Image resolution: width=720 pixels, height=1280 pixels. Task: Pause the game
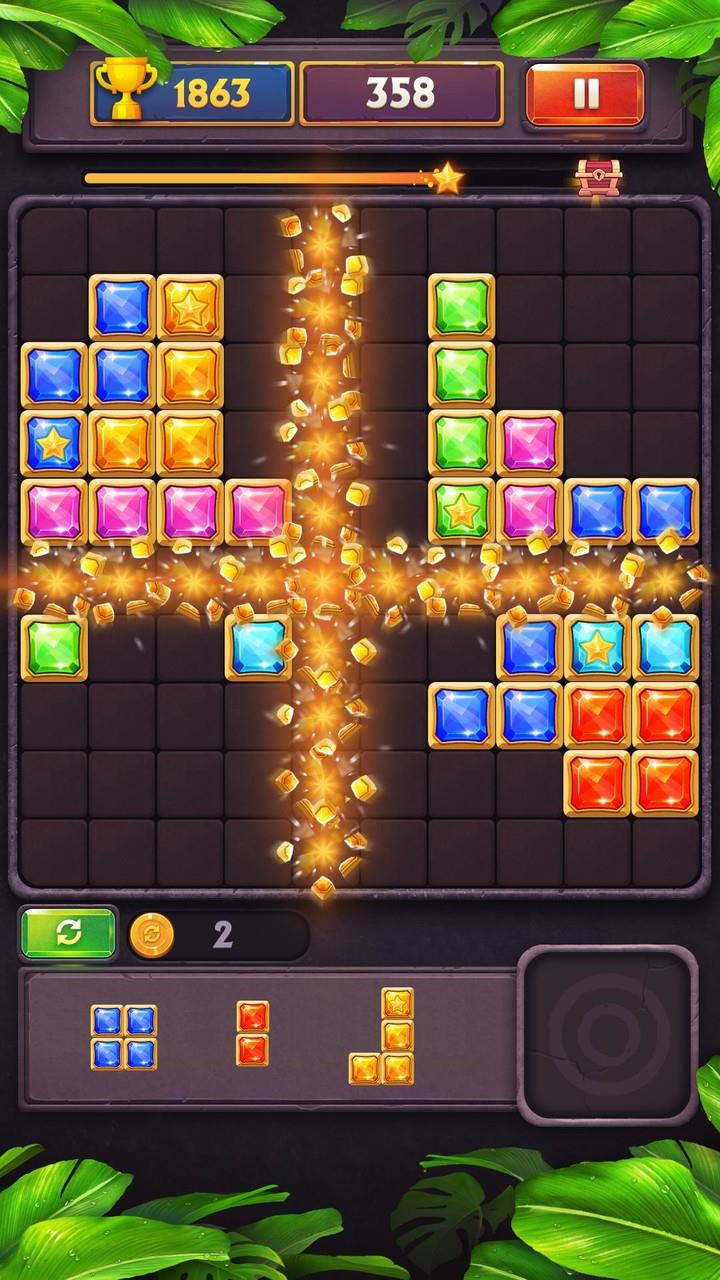pos(585,94)
